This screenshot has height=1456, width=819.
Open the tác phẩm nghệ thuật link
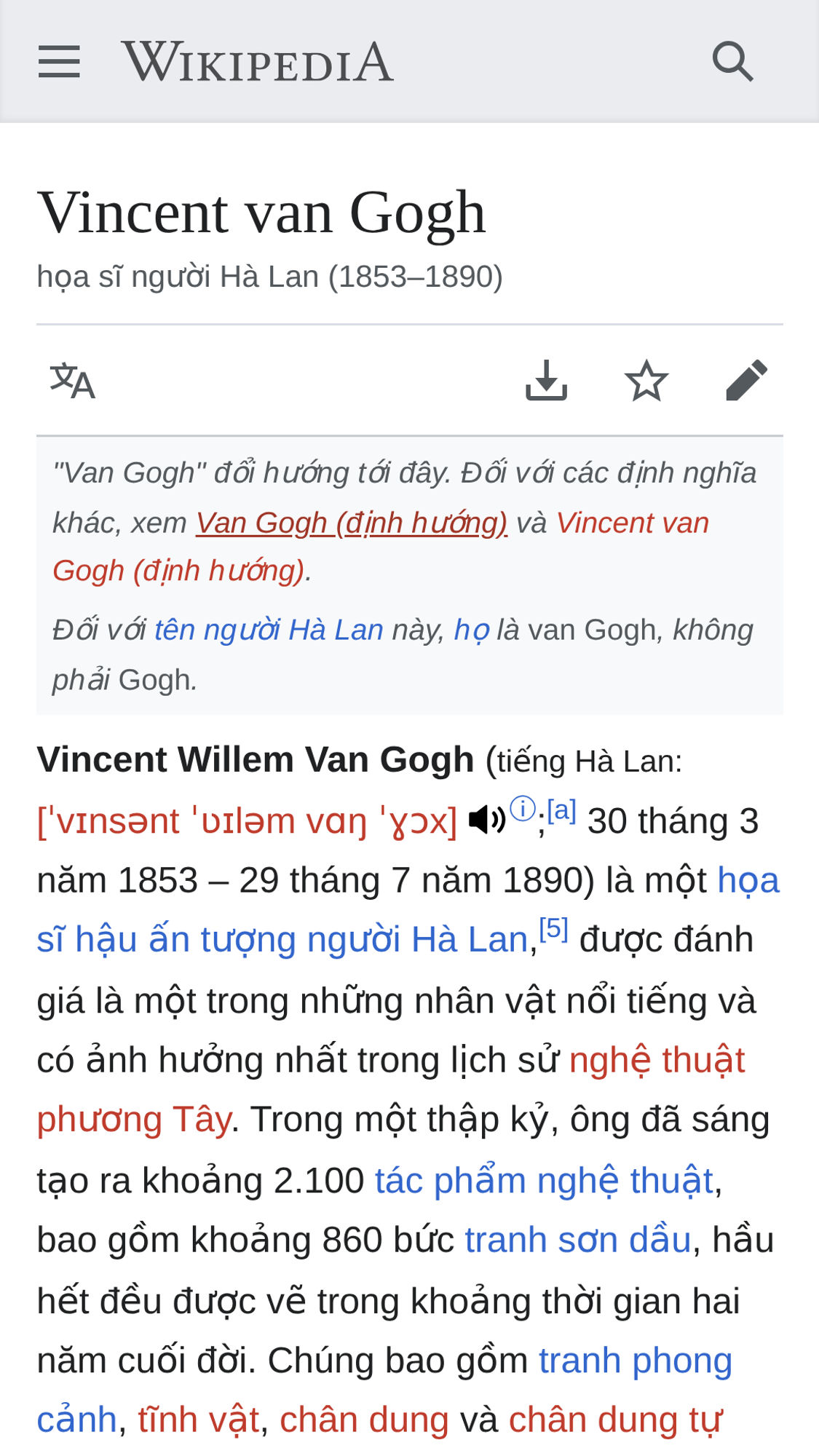click(544, 1180)
